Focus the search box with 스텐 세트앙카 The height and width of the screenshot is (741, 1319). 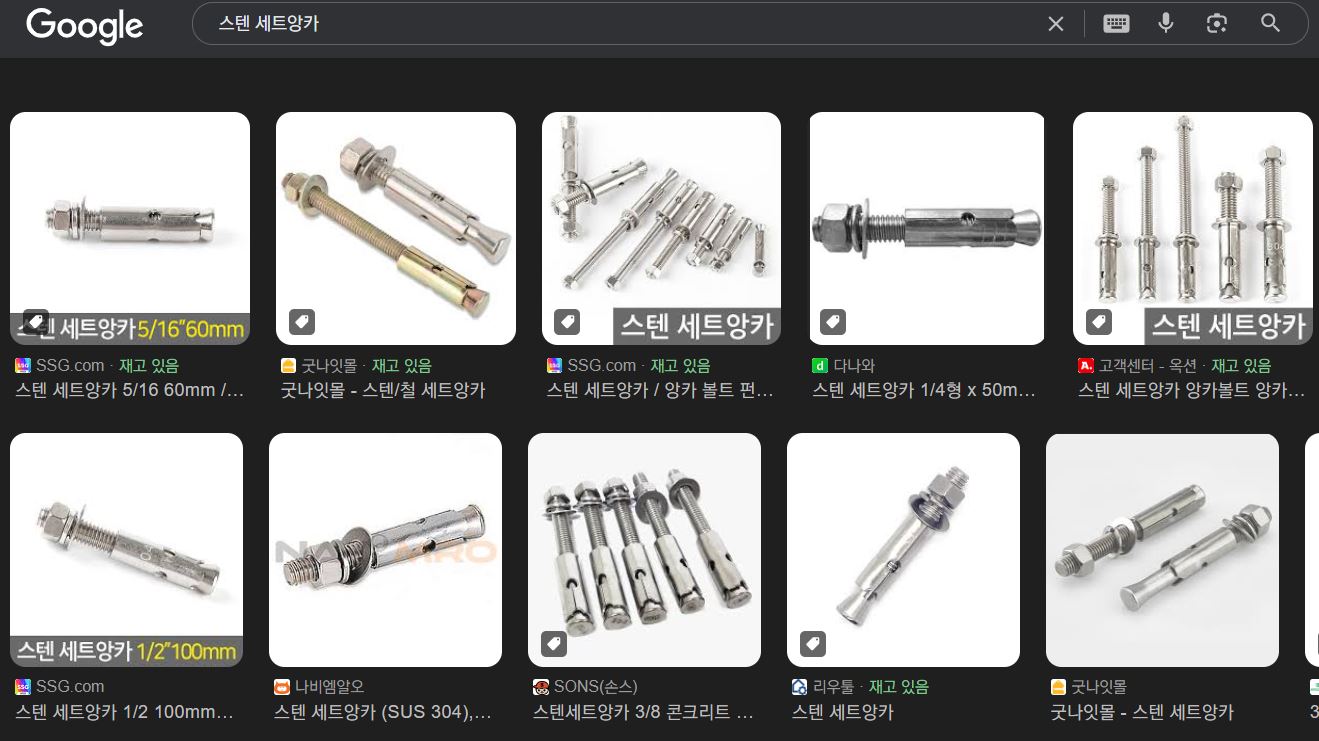tap(600, 24)
